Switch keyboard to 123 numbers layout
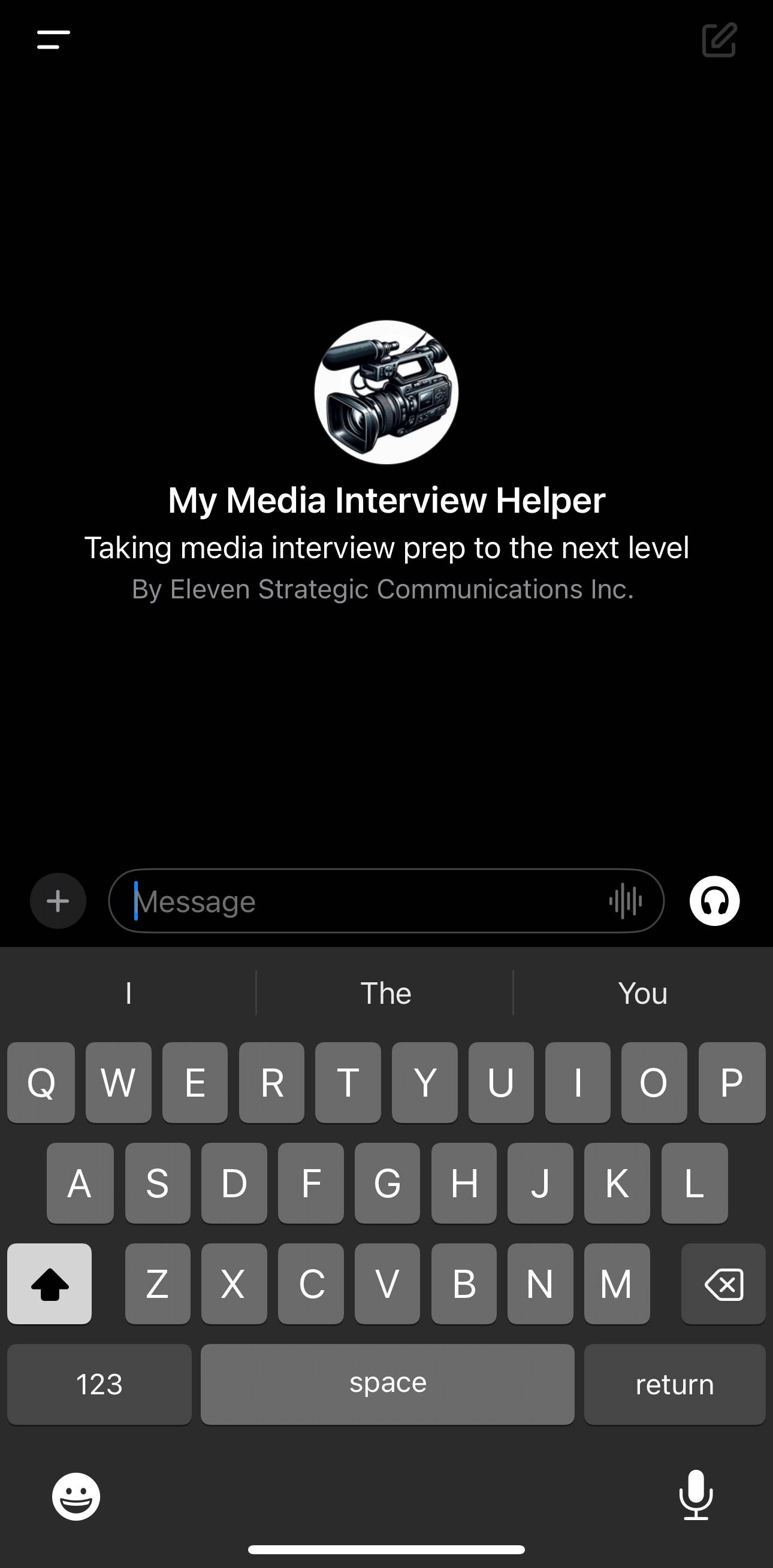The image size is (773, 1568). (x=99, y=1384)
